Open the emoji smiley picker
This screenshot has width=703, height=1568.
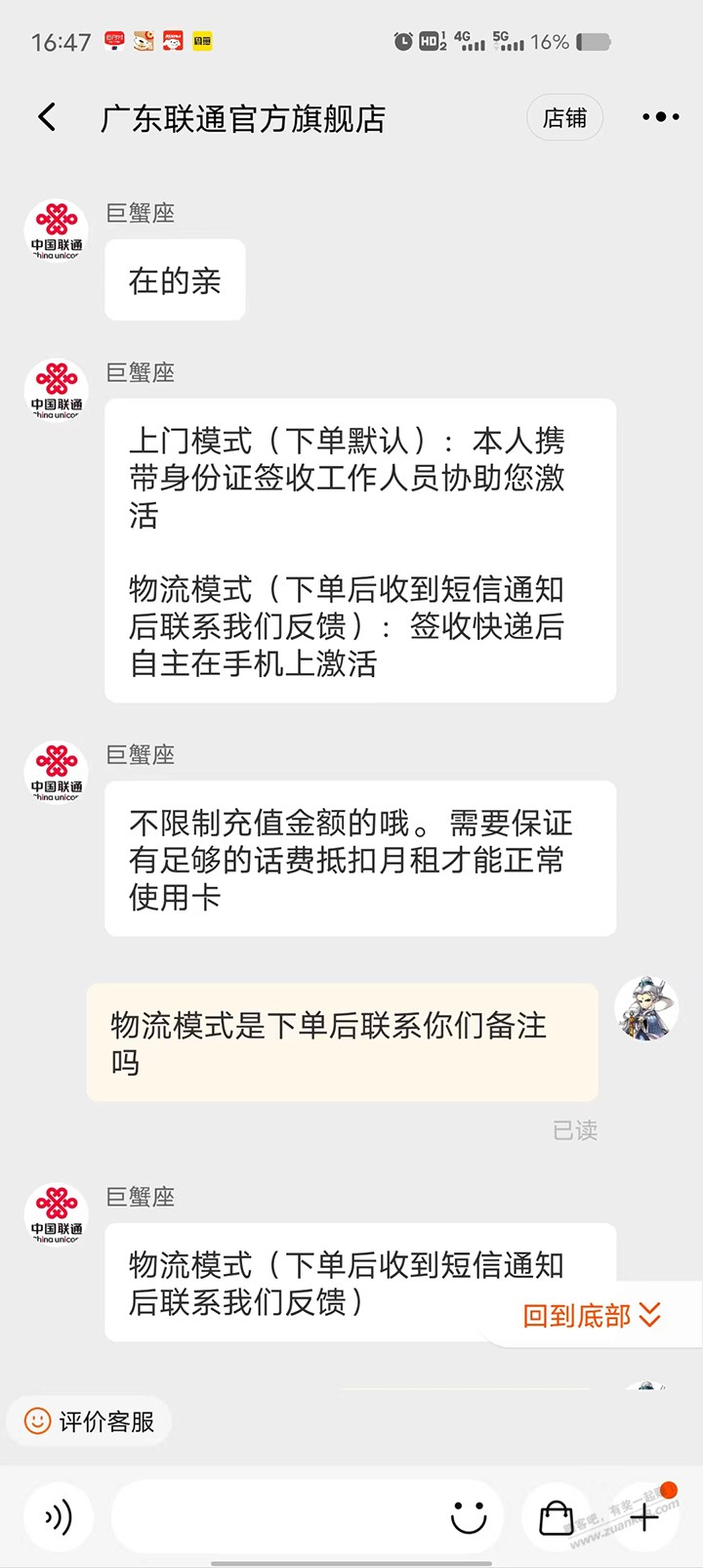(469, 1517)
